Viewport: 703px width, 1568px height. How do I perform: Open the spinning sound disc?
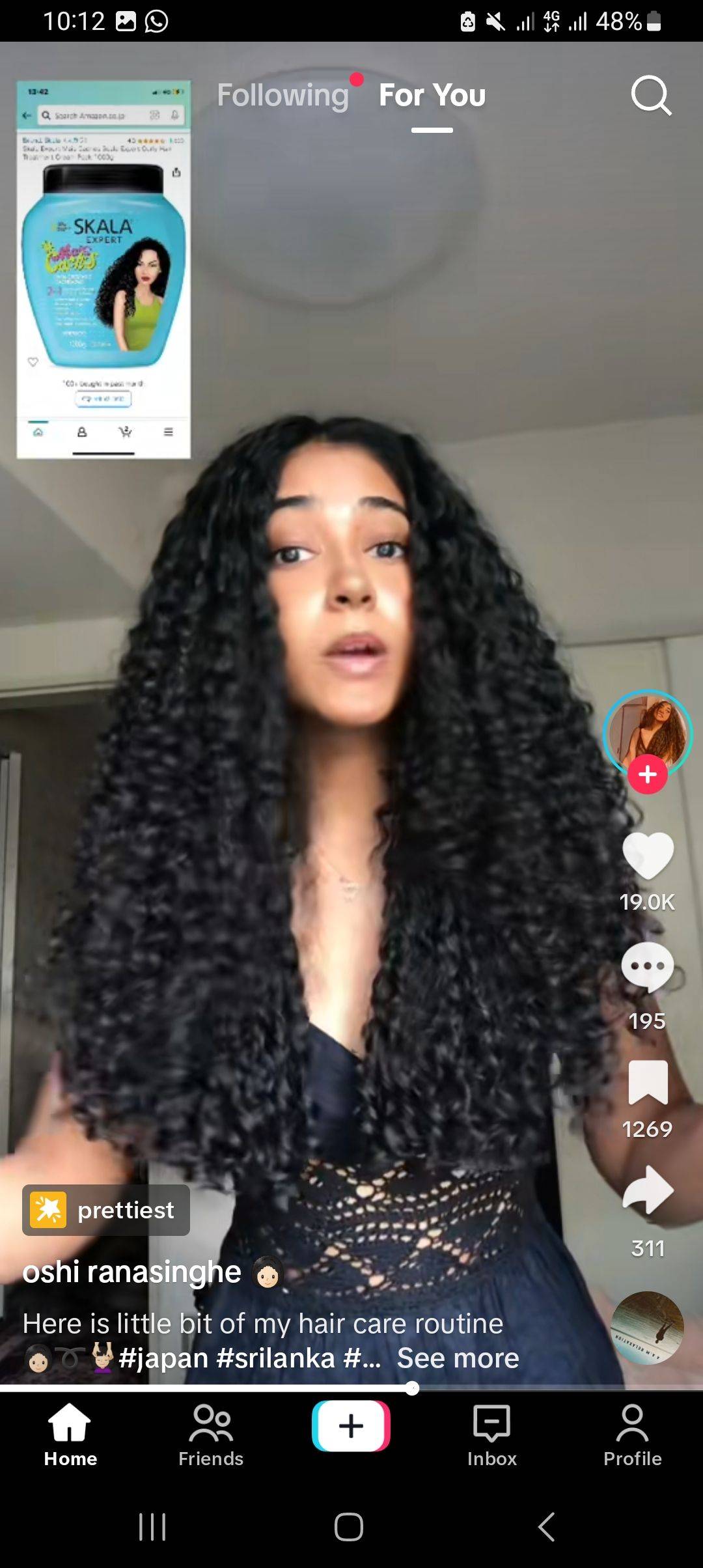click(x=648, y=1327)
